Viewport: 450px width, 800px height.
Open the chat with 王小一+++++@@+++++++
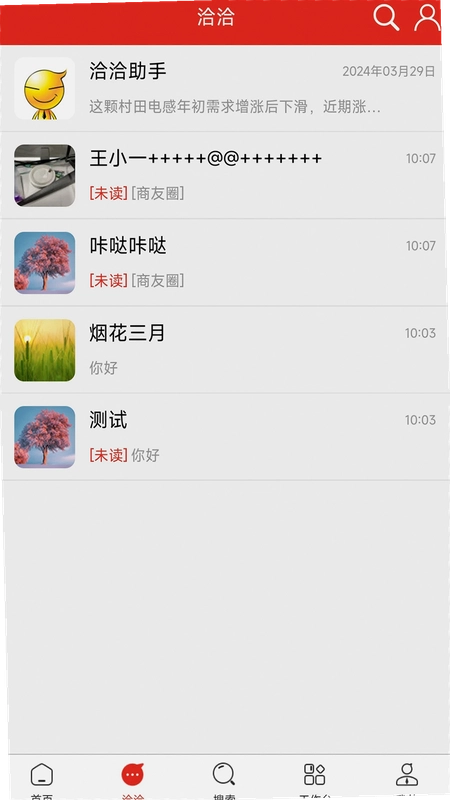click(222, 176)
